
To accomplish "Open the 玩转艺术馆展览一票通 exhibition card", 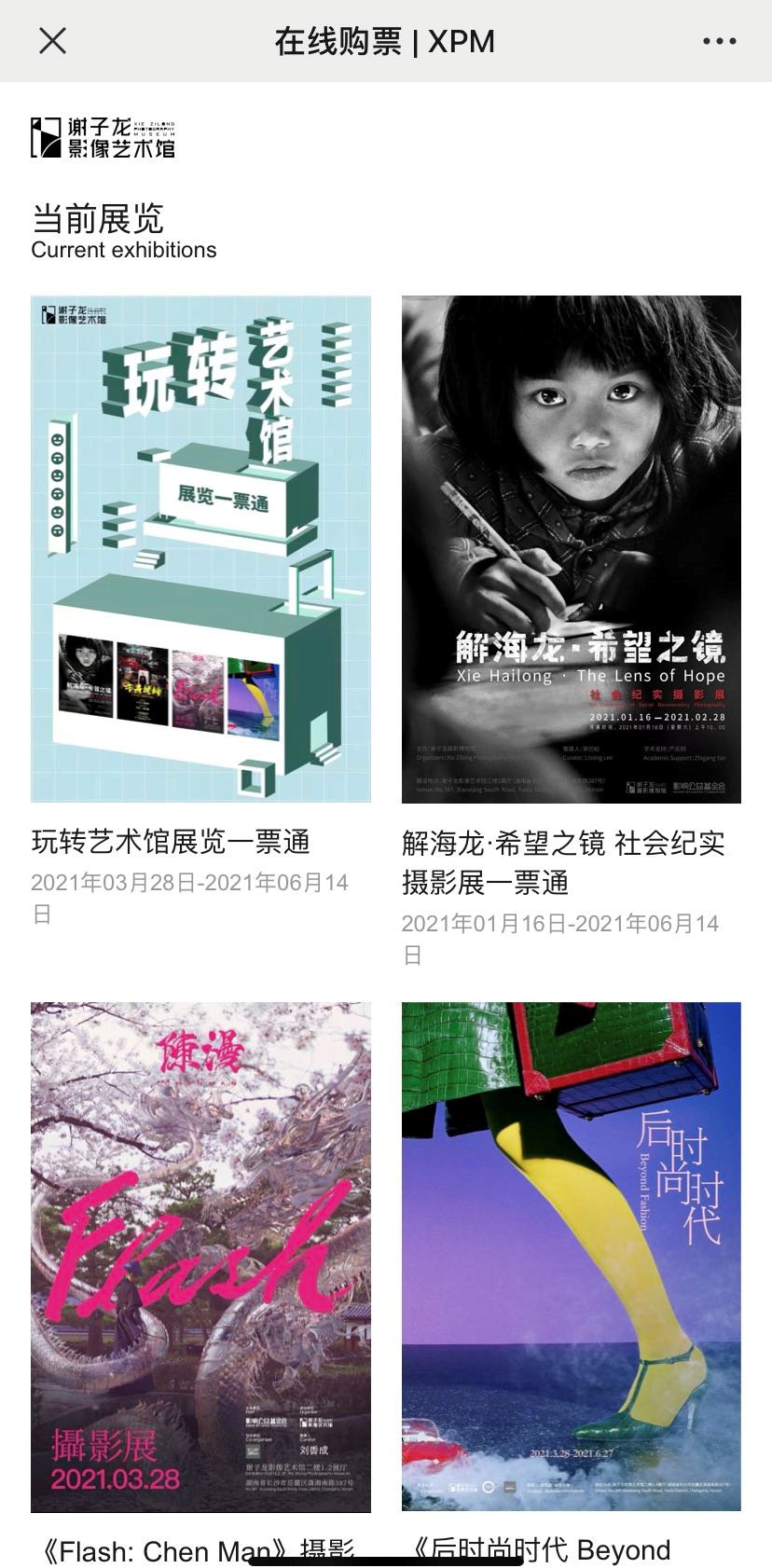I will tap(200, 549).
